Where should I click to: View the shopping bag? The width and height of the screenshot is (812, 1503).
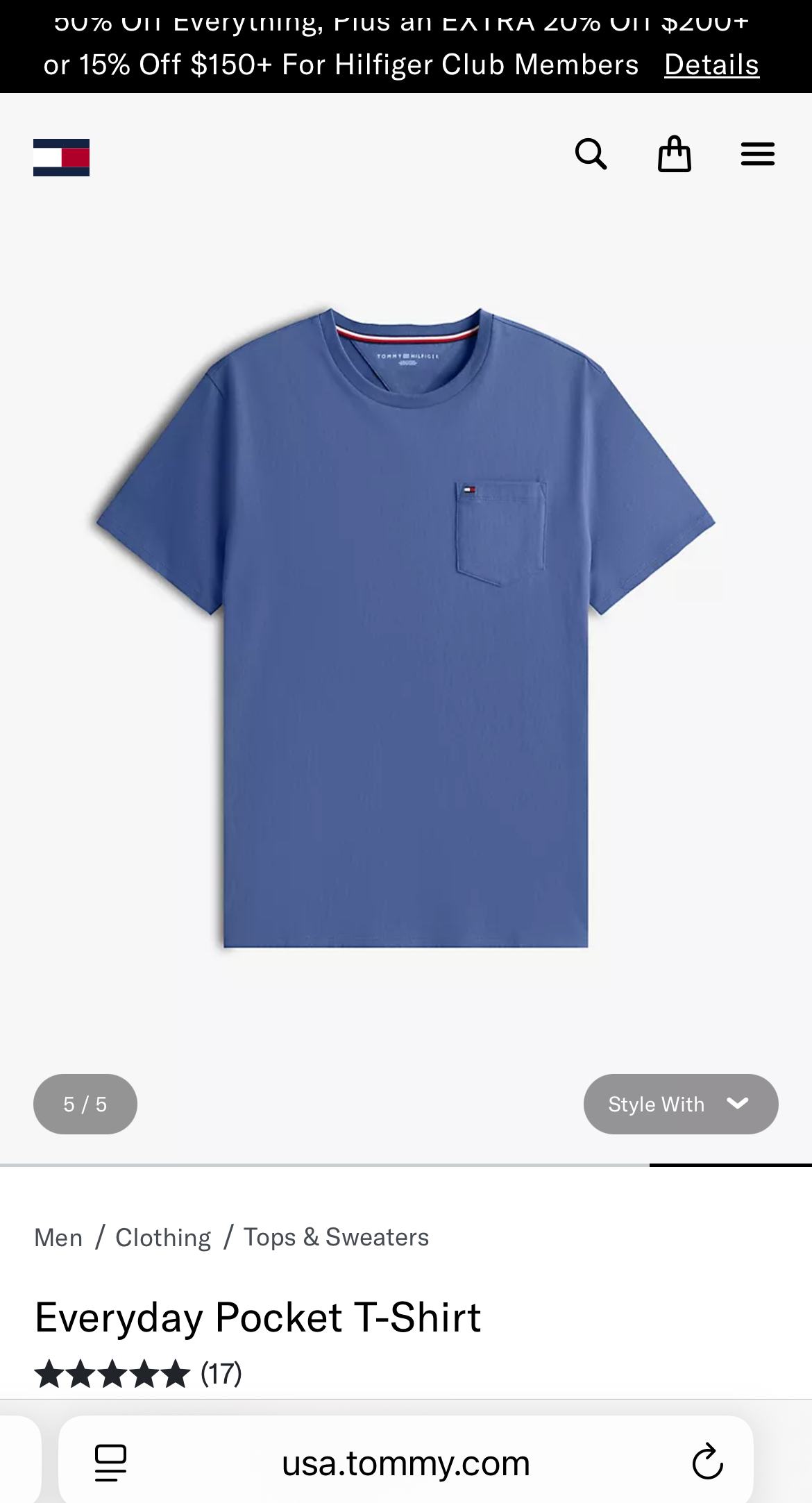point(674,154)
